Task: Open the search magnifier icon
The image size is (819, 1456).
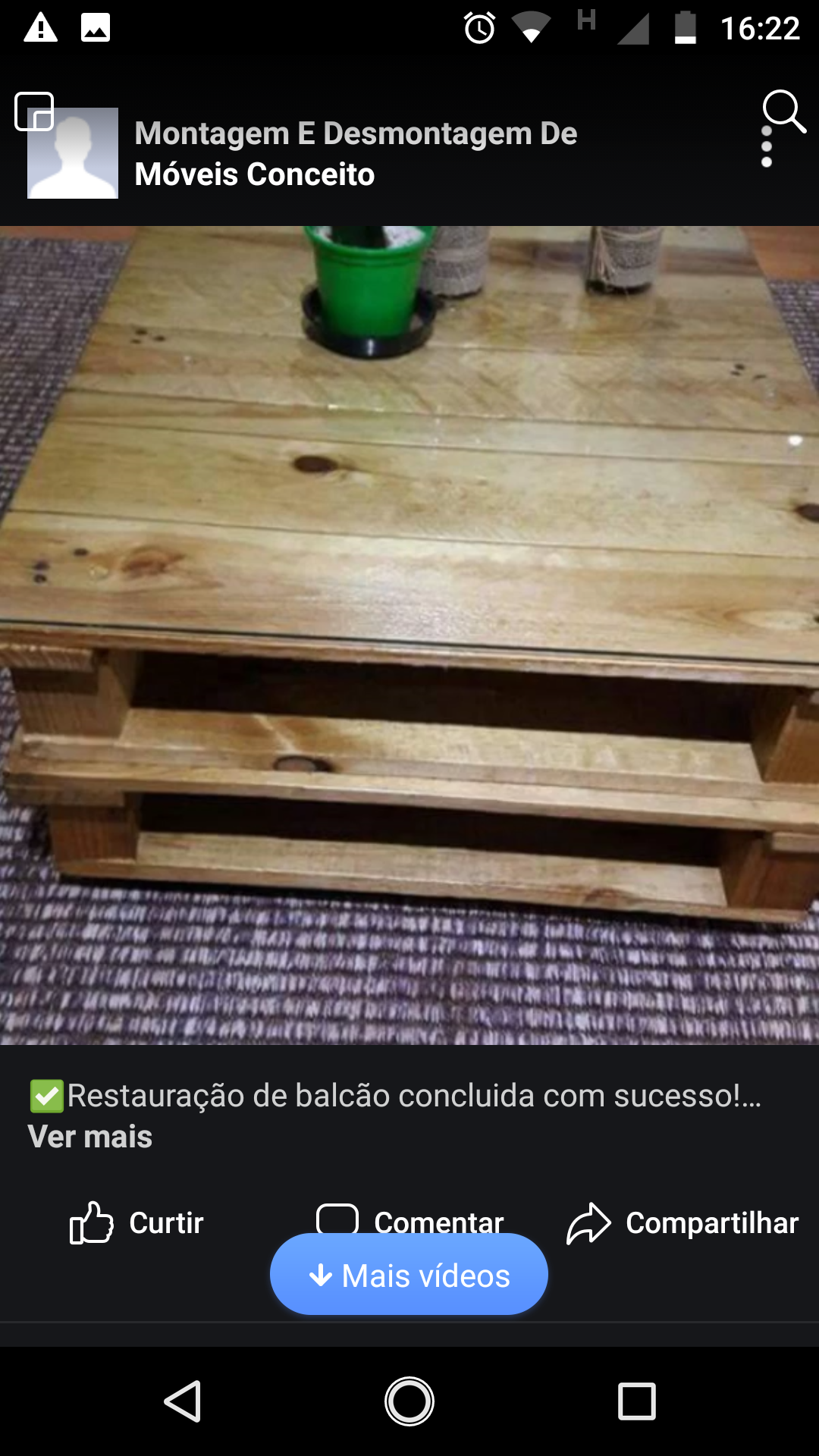Action: pyautogui.click(x=783, y=111)
